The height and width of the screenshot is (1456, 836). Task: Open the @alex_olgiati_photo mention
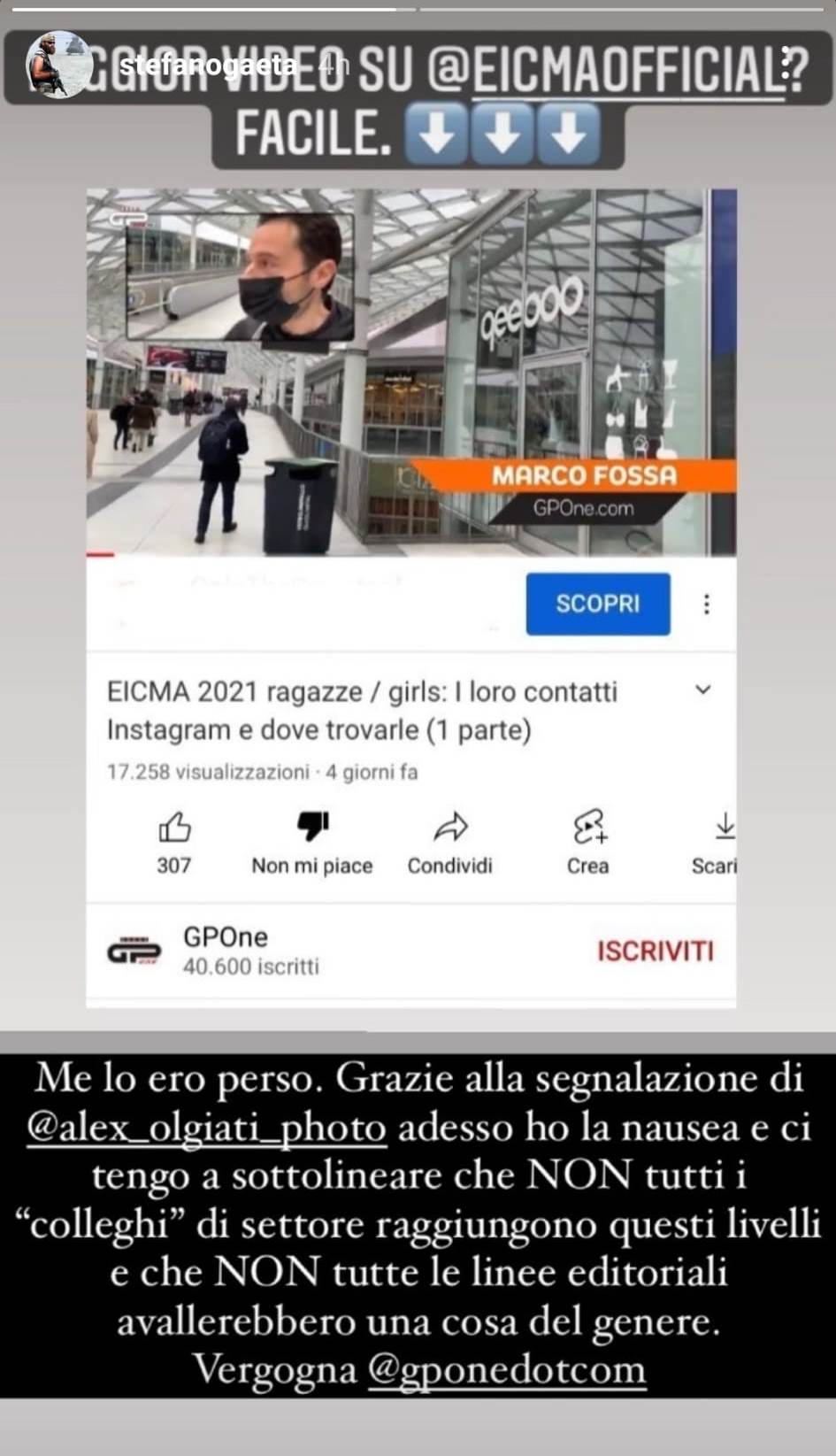(207, 1128)
